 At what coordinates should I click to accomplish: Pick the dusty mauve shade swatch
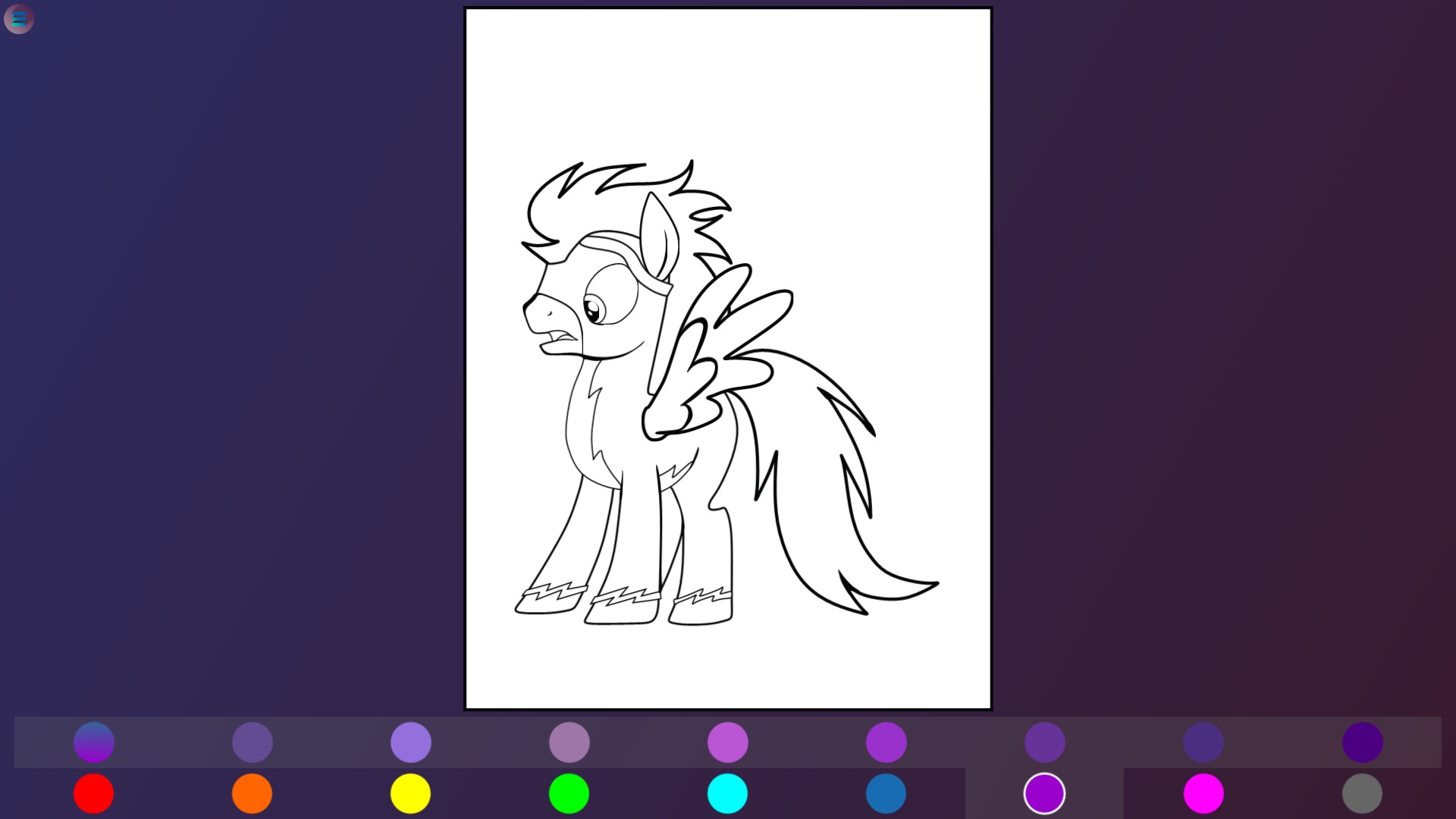point(569,742)
